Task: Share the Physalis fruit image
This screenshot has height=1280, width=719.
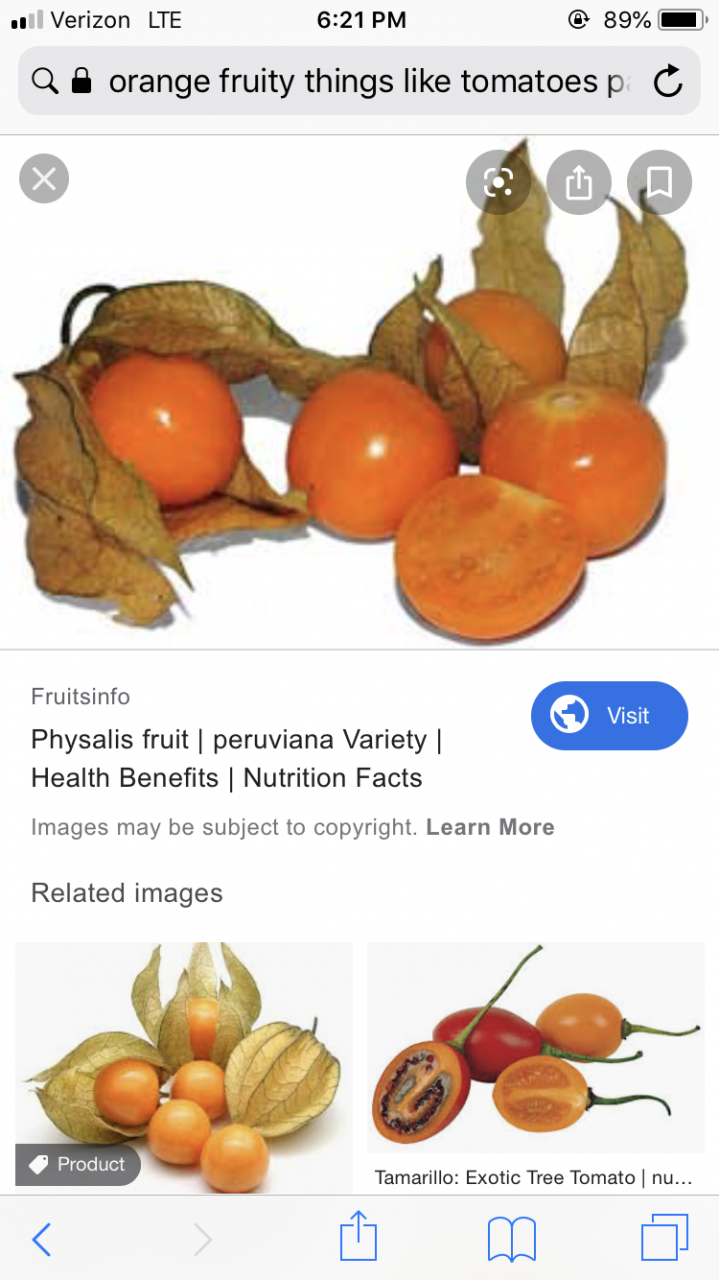Action: pyautogui.click(x=579, y=182)
